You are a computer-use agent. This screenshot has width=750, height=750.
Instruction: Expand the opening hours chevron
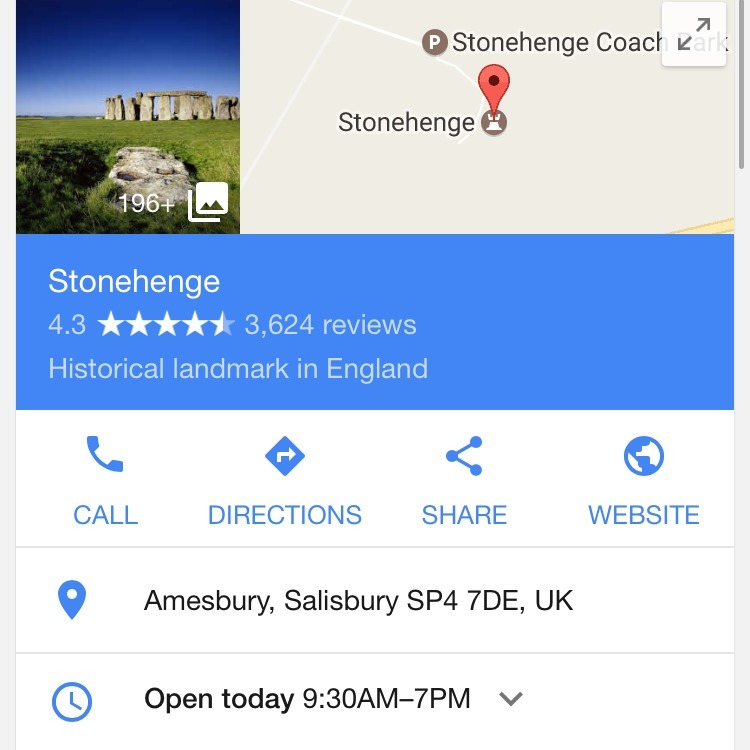pos(511,699)
